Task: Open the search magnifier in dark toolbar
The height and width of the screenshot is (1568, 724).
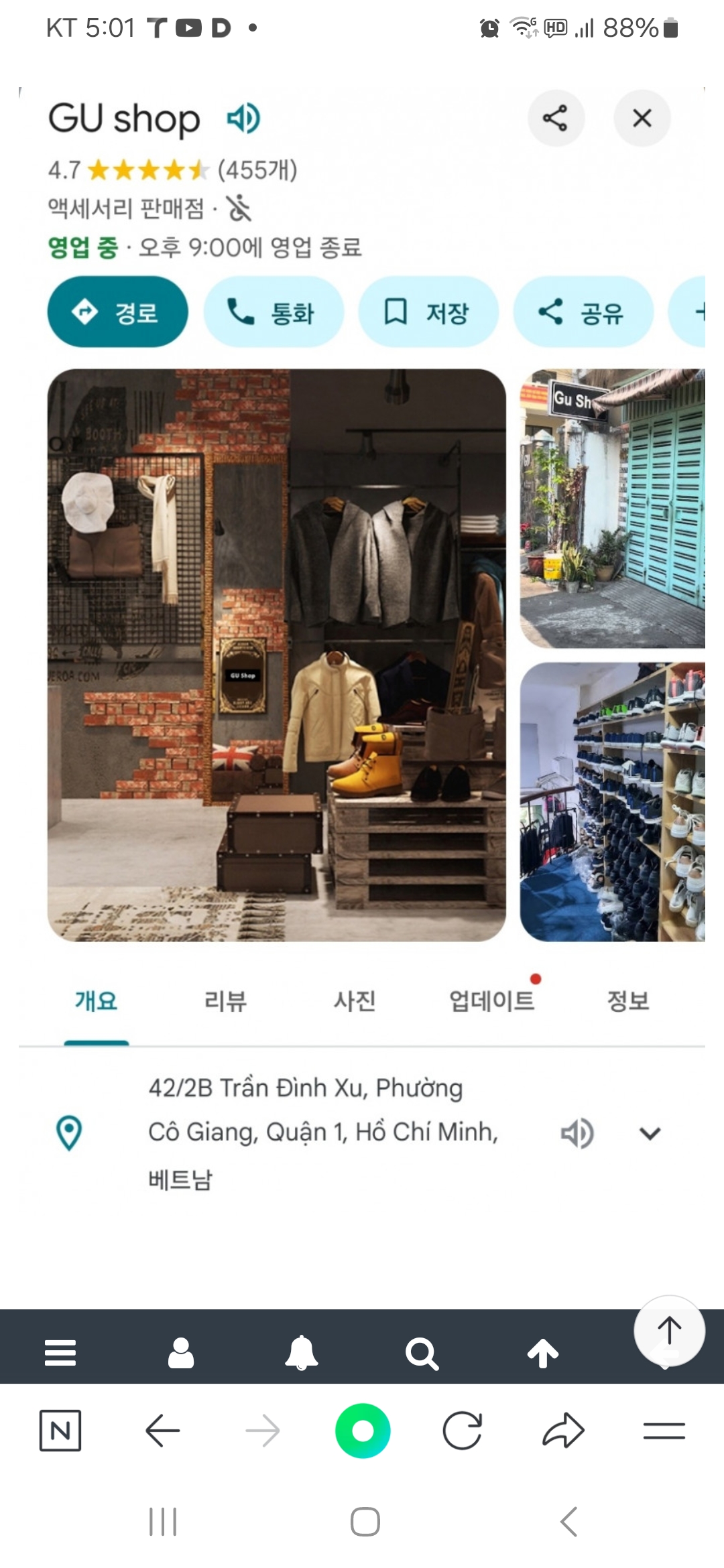Action: (x=422, y=1353)
